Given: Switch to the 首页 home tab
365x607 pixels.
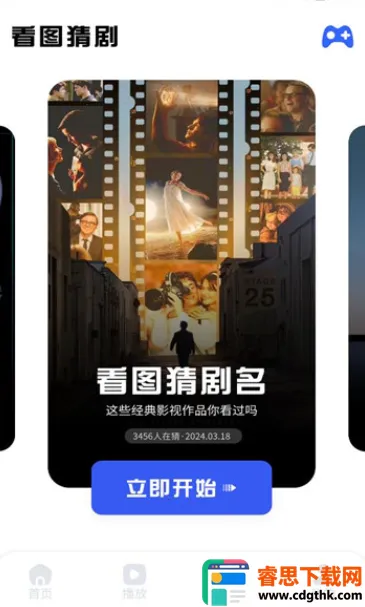Looking at the screenshot, I should (x=40, y=581).
